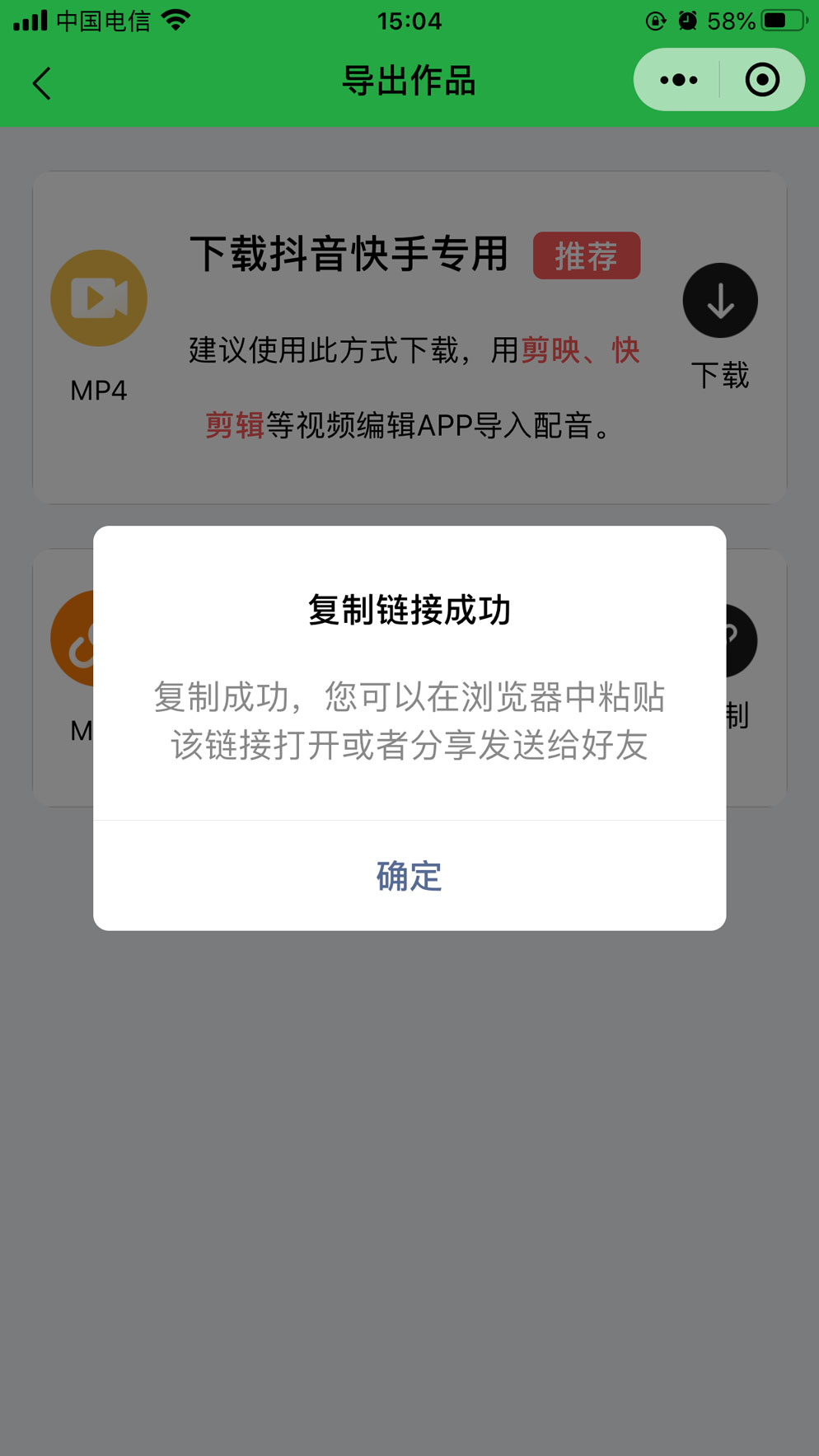Confirm the dialog with 确定
Image resolution: width=819 pixels, height=1456 pixels.
click(409, 876)
